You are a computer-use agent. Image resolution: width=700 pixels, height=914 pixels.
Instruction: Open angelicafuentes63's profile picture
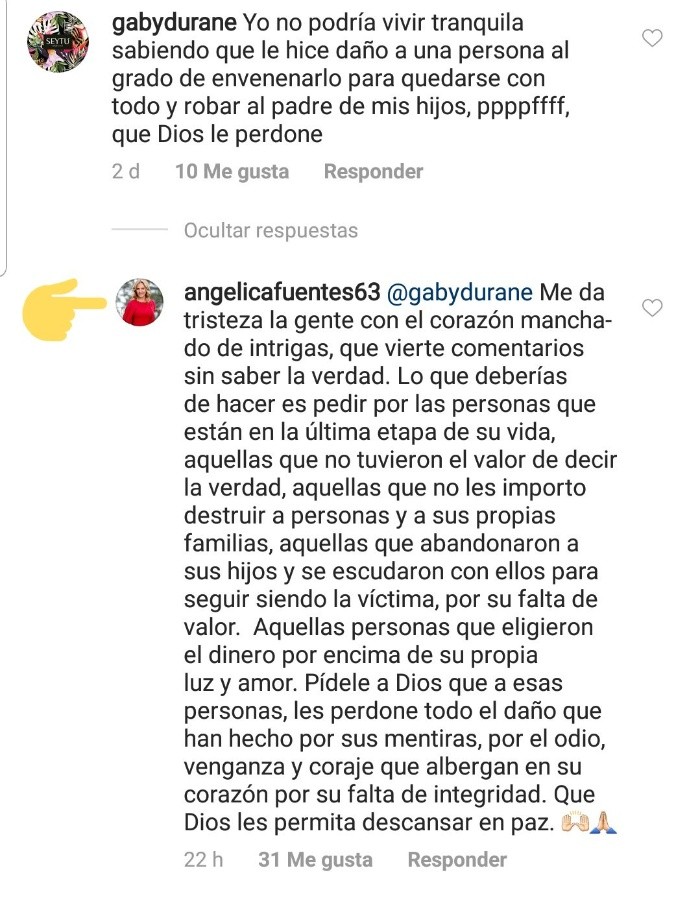click(140, 301)
